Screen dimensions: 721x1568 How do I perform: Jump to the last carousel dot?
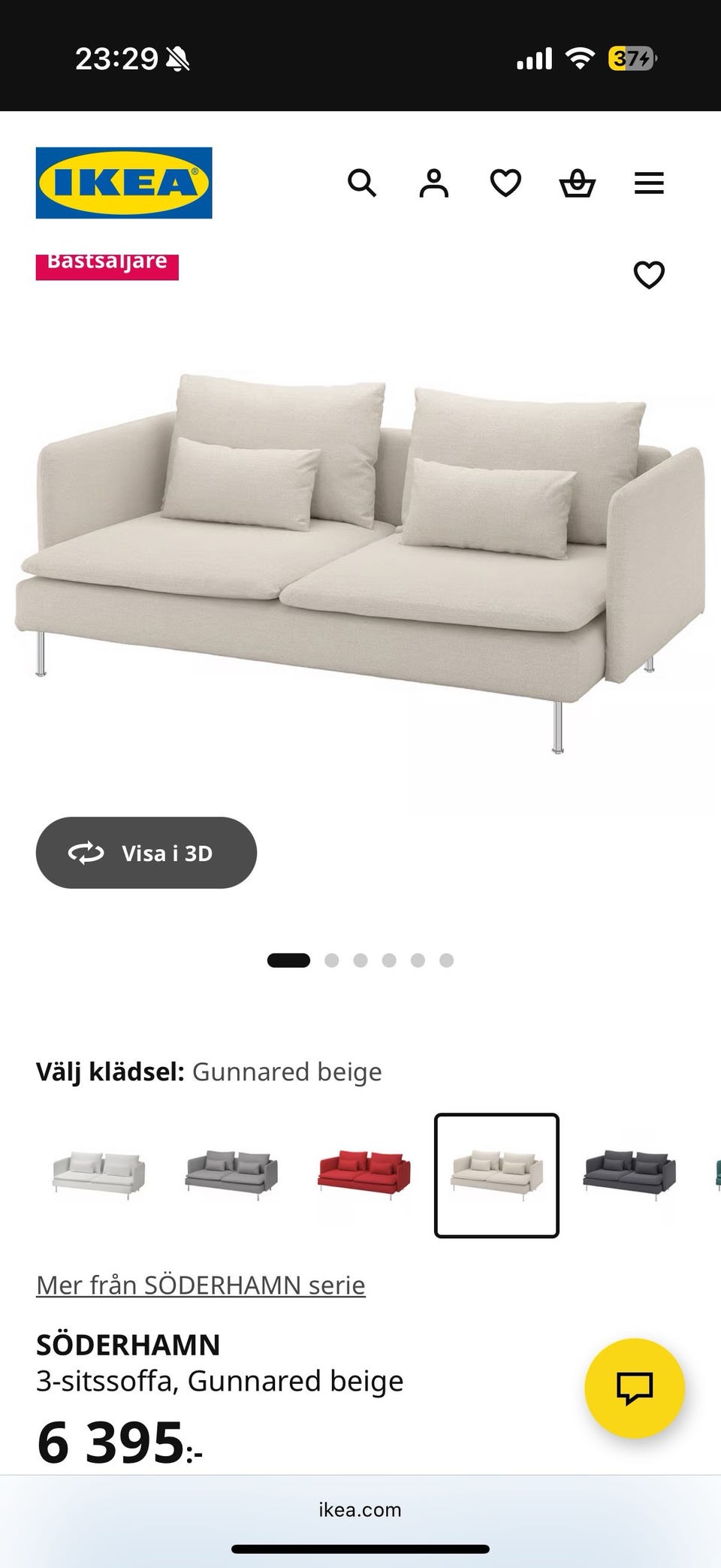point(446,959)
